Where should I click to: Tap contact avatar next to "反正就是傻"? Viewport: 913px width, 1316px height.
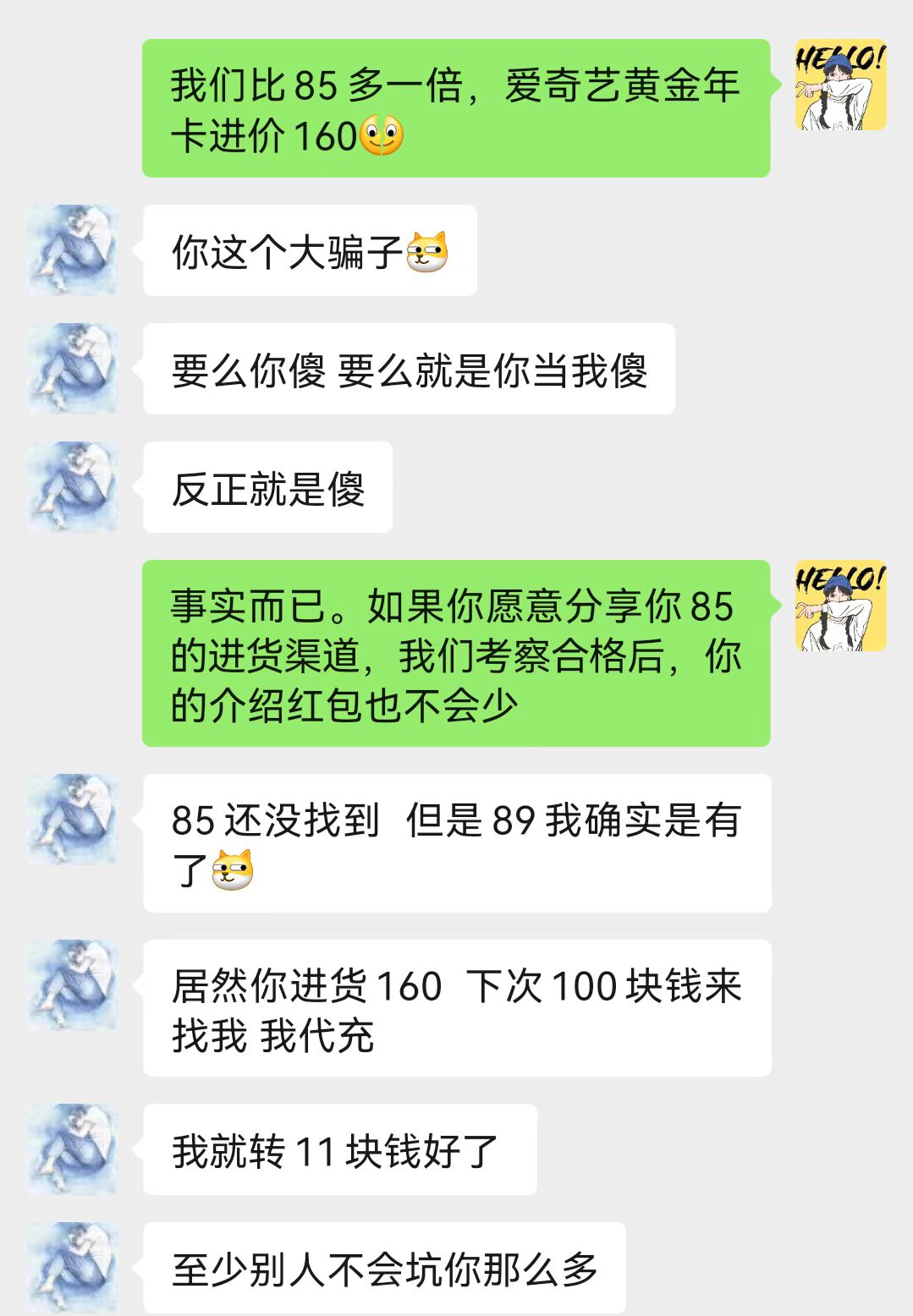pyautogui.click(x=73, y=487)
